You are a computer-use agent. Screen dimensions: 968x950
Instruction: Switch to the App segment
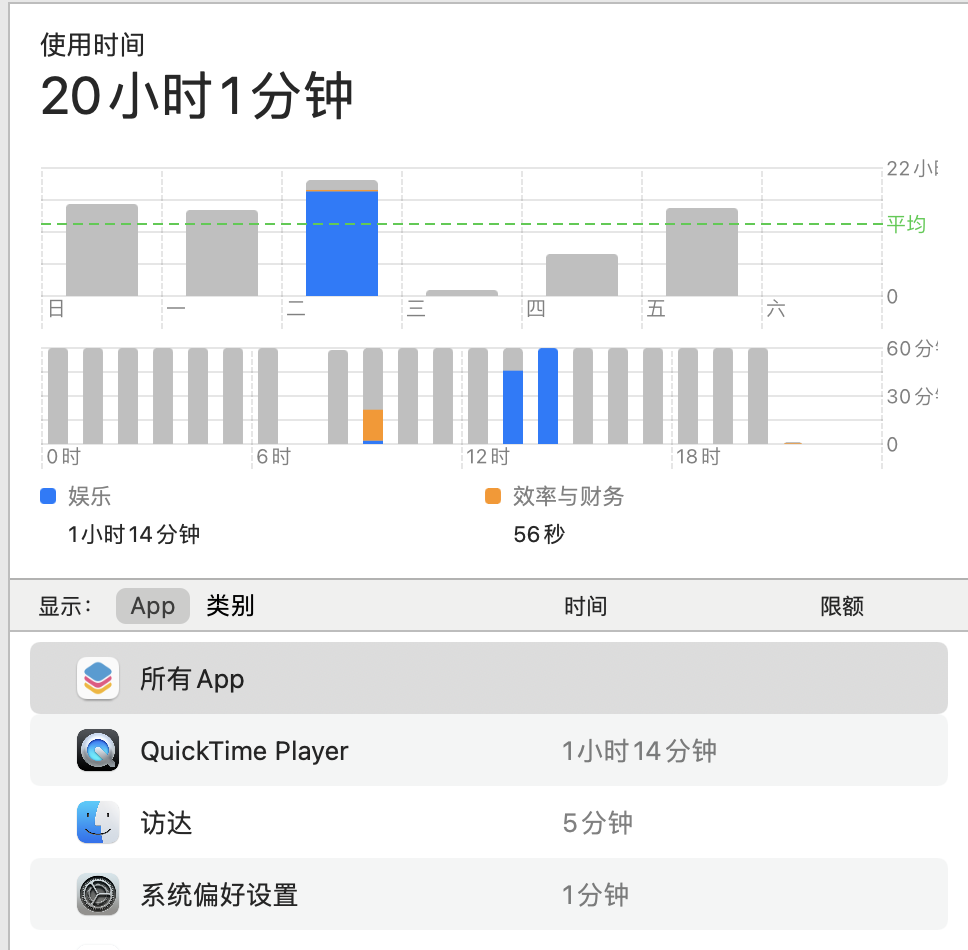pyautogui.click(x=152, y=606)
